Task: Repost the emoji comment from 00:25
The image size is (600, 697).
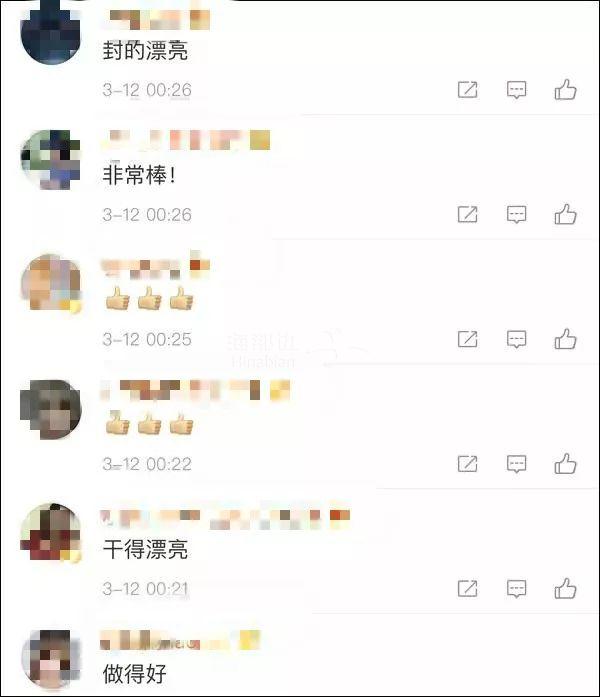Action: click(467, 339)
